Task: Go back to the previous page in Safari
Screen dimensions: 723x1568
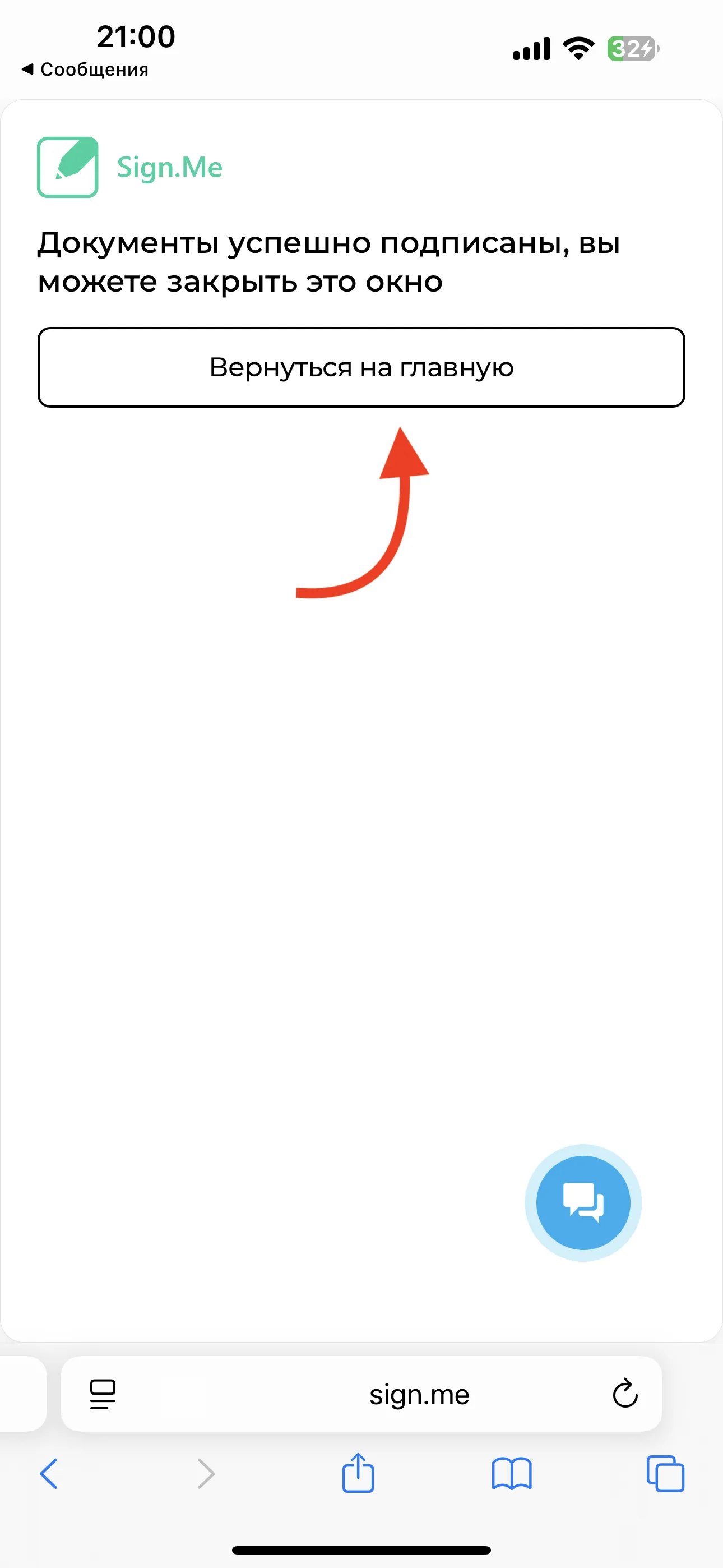Action: 49,1474
